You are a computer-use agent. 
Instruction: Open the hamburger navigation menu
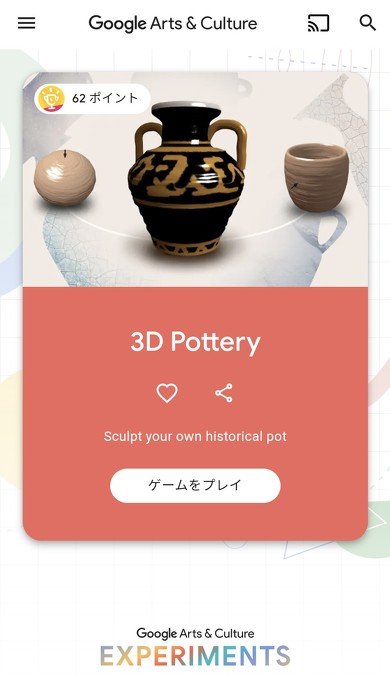point(26,23)
